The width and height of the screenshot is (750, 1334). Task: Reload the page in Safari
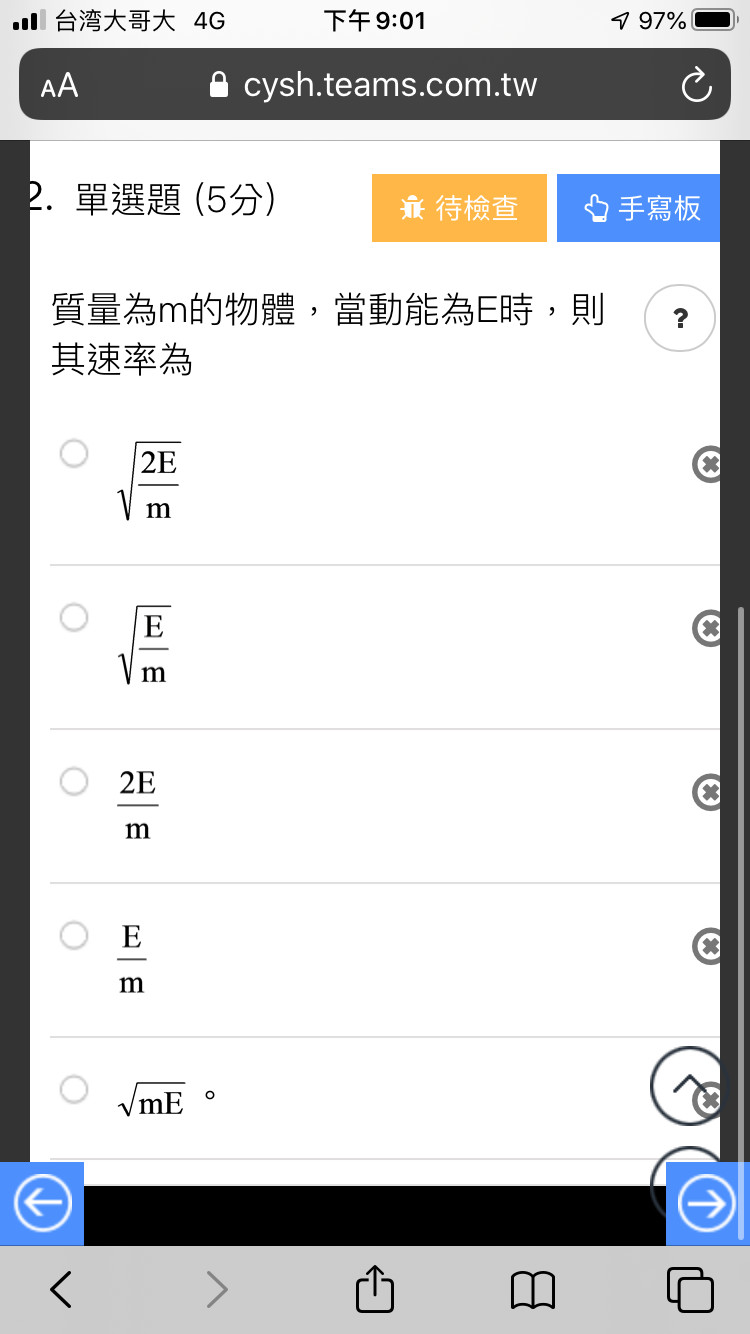(x=696, y=86)
